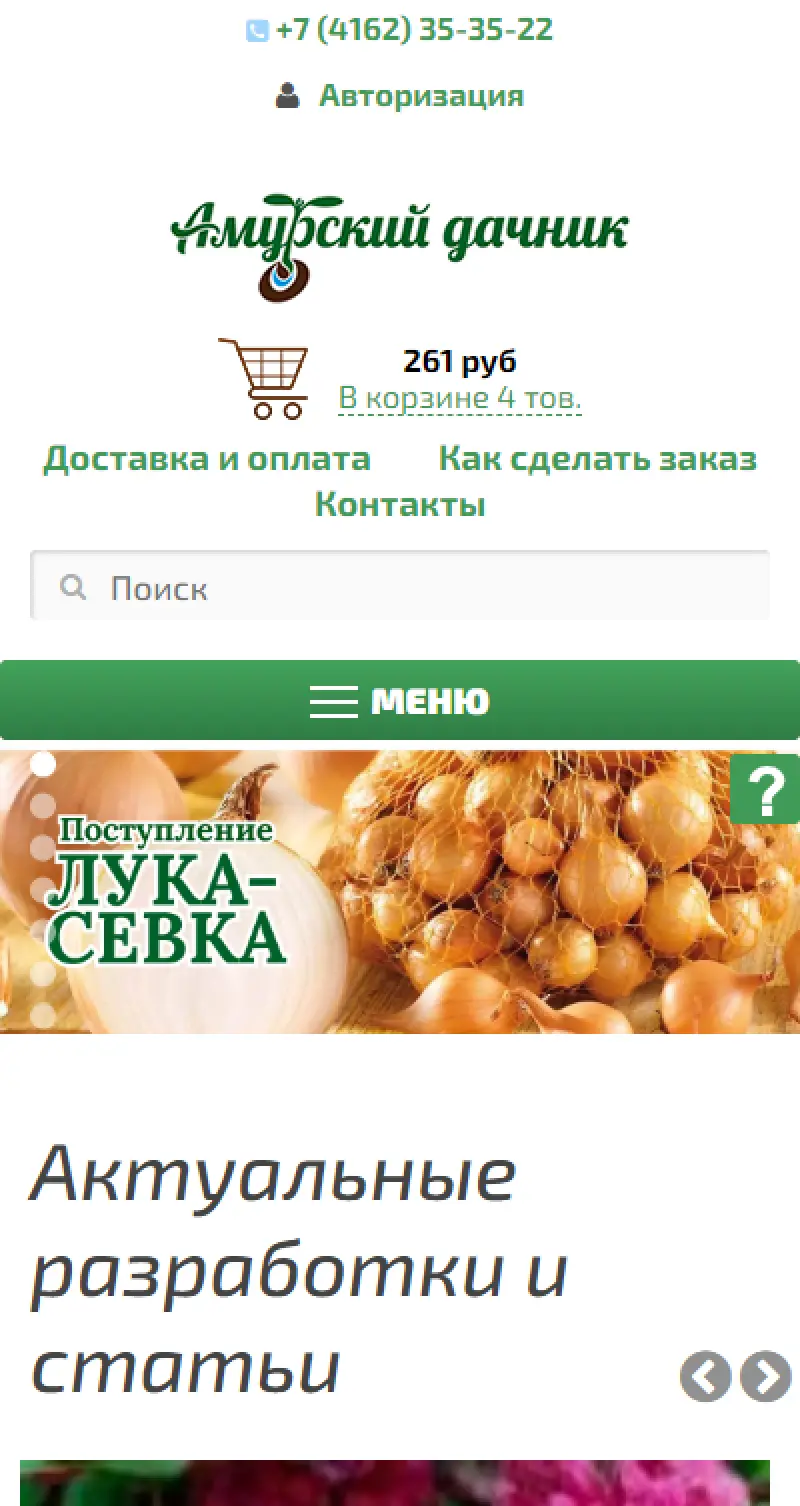800x1506 pixels.
Task: Tap the Поиск search field
Action: click(420, 587)
